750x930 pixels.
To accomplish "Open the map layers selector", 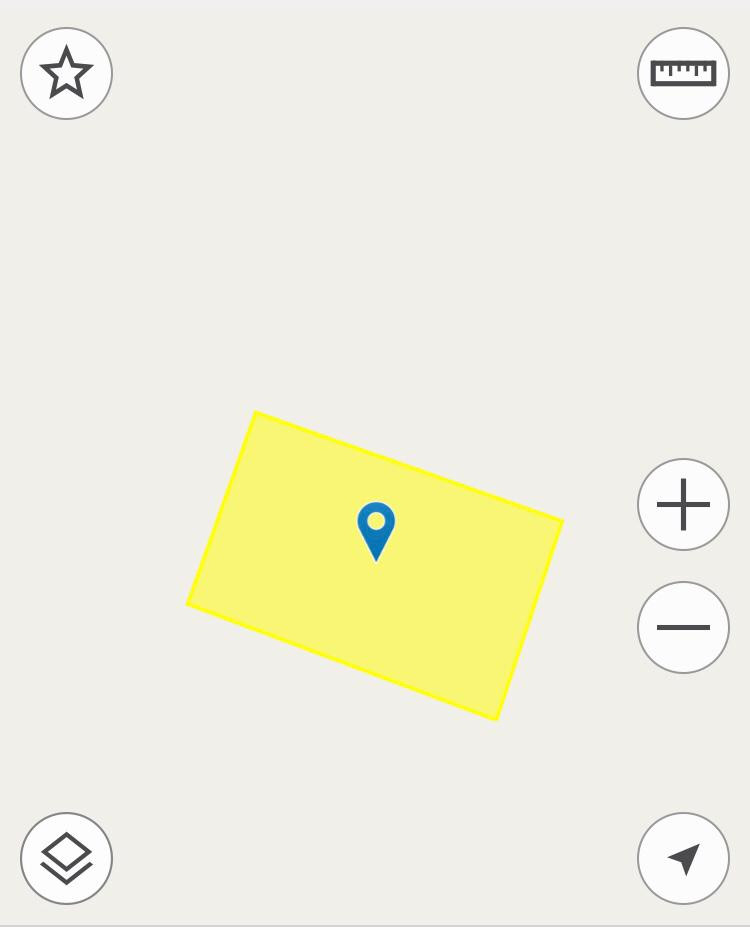I will coord(66,859).
